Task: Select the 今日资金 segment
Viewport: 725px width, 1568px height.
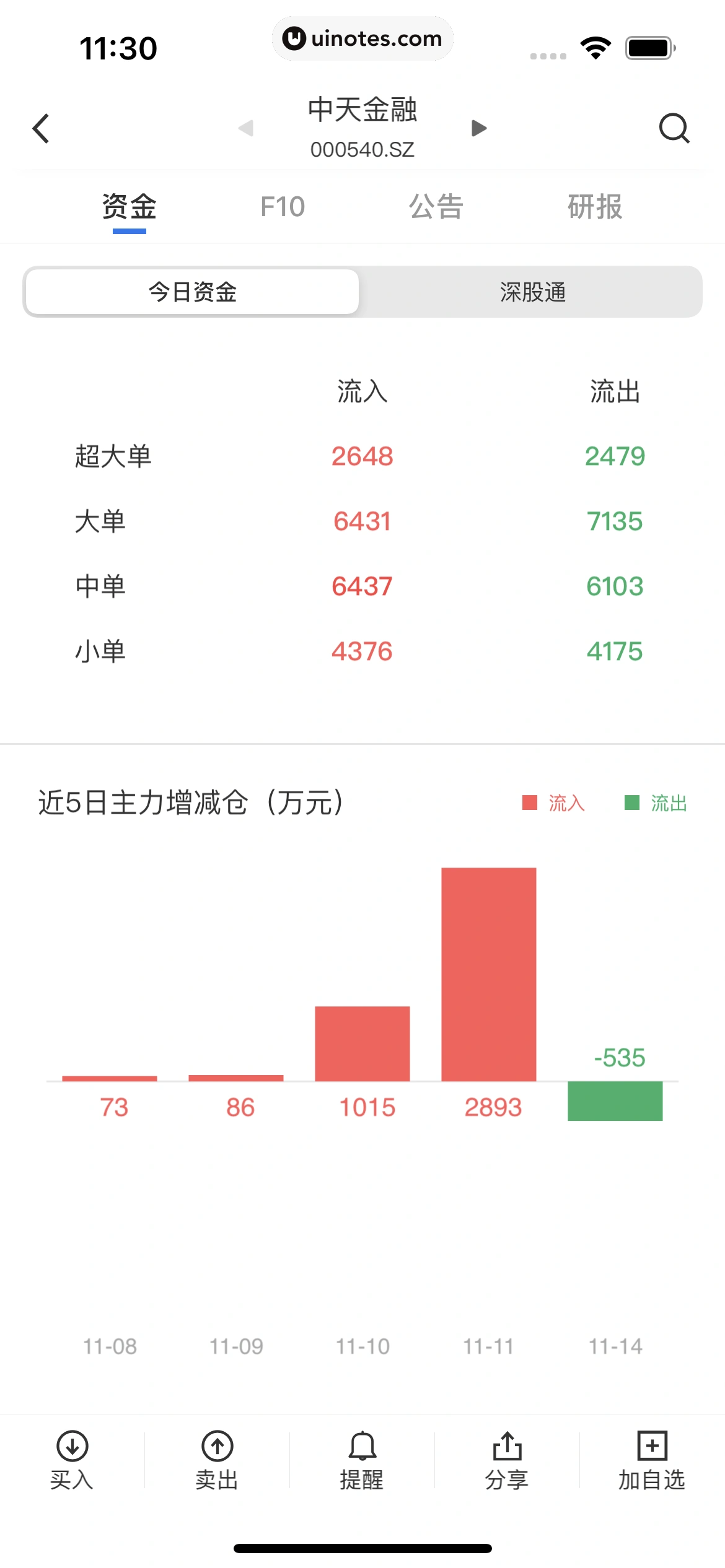Action: (x=192, y=292)
